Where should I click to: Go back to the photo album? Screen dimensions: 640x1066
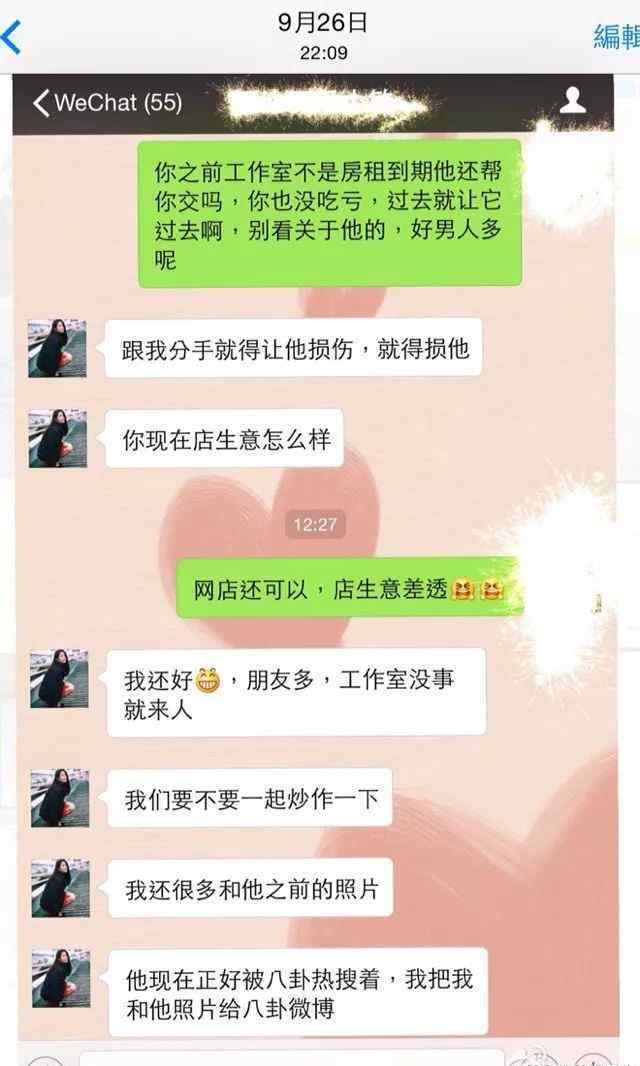[11, 37]
